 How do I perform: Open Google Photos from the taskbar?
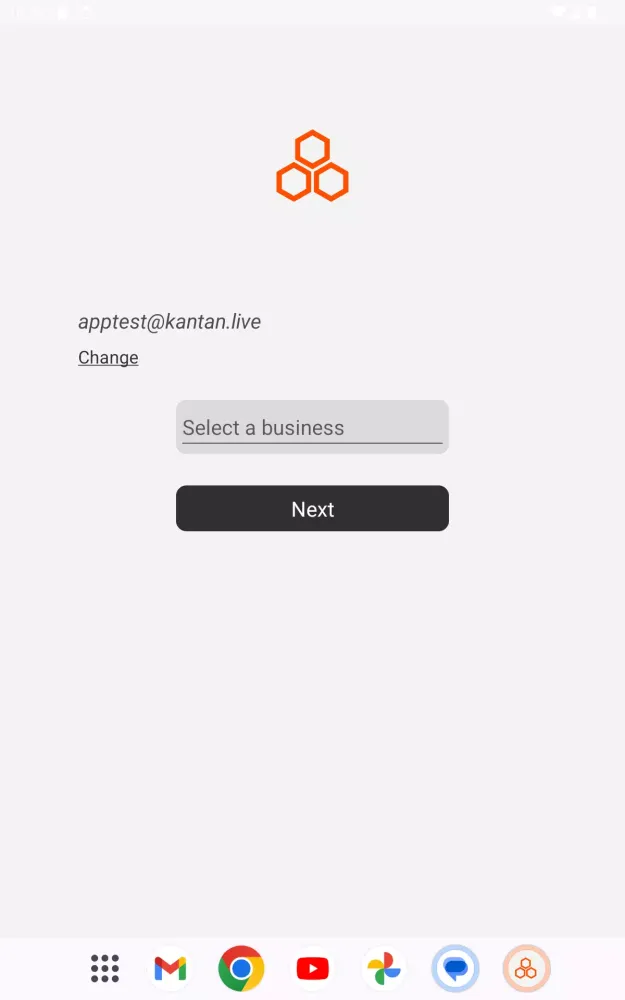coord(384,968)
